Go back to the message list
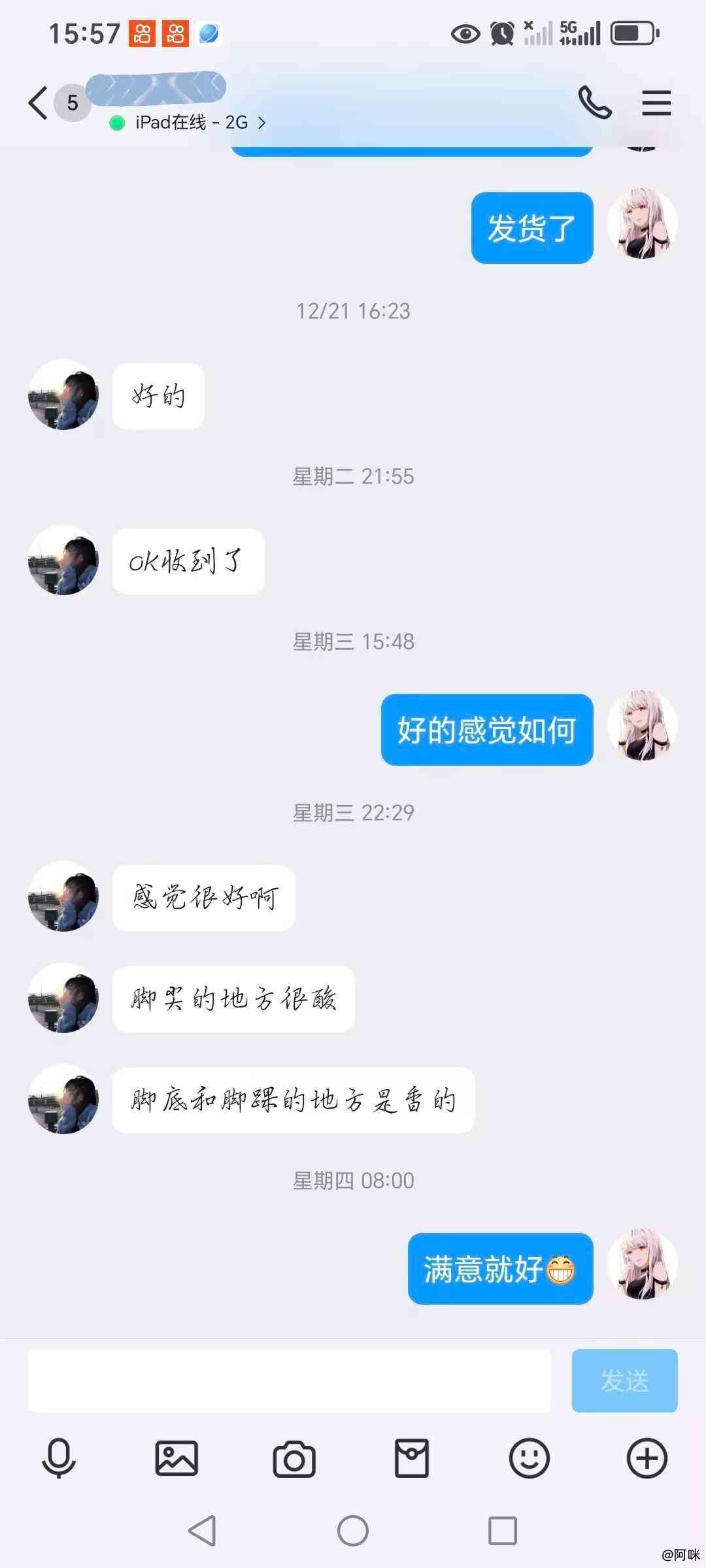This screenshot has width=706, height=1568. click(x=38, y=103)
